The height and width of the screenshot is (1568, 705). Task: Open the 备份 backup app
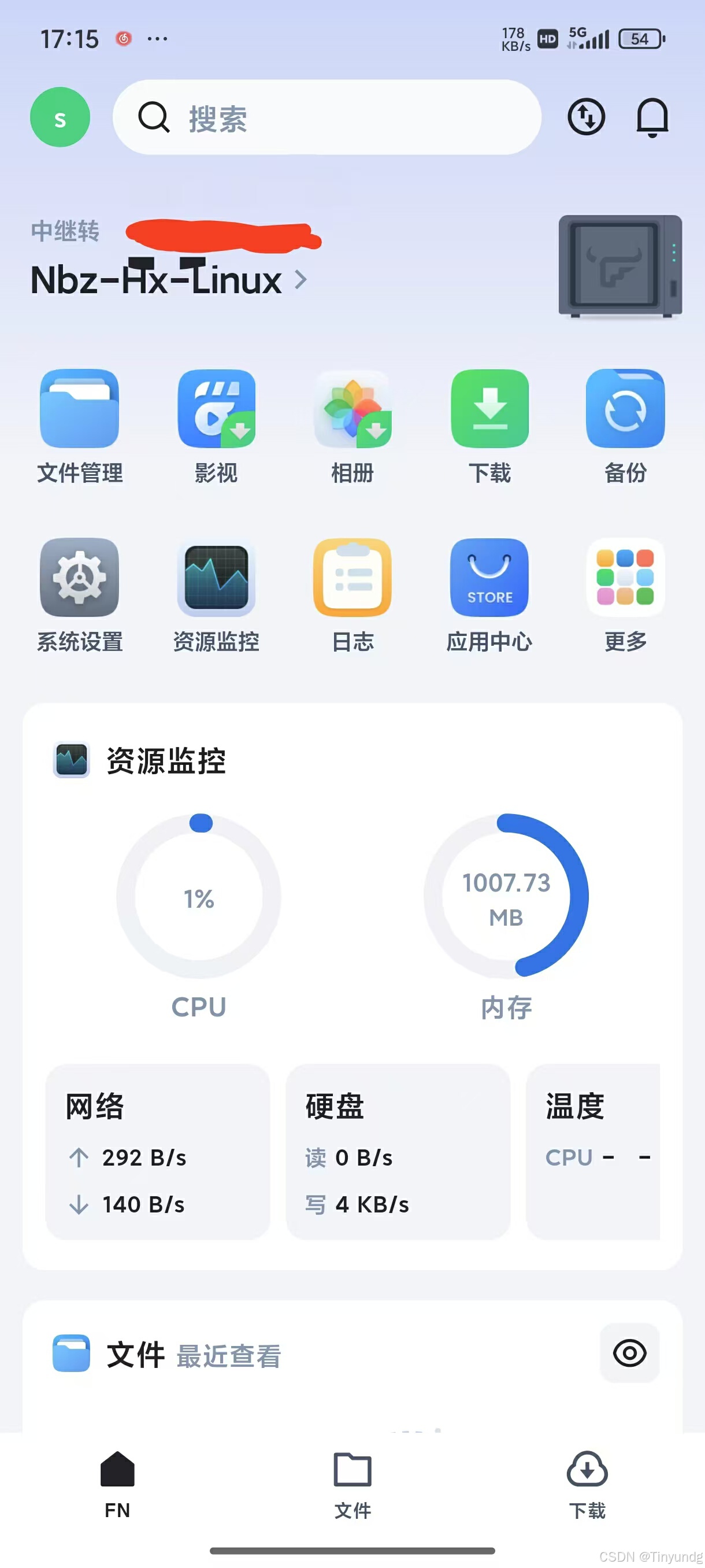point(625,427)
